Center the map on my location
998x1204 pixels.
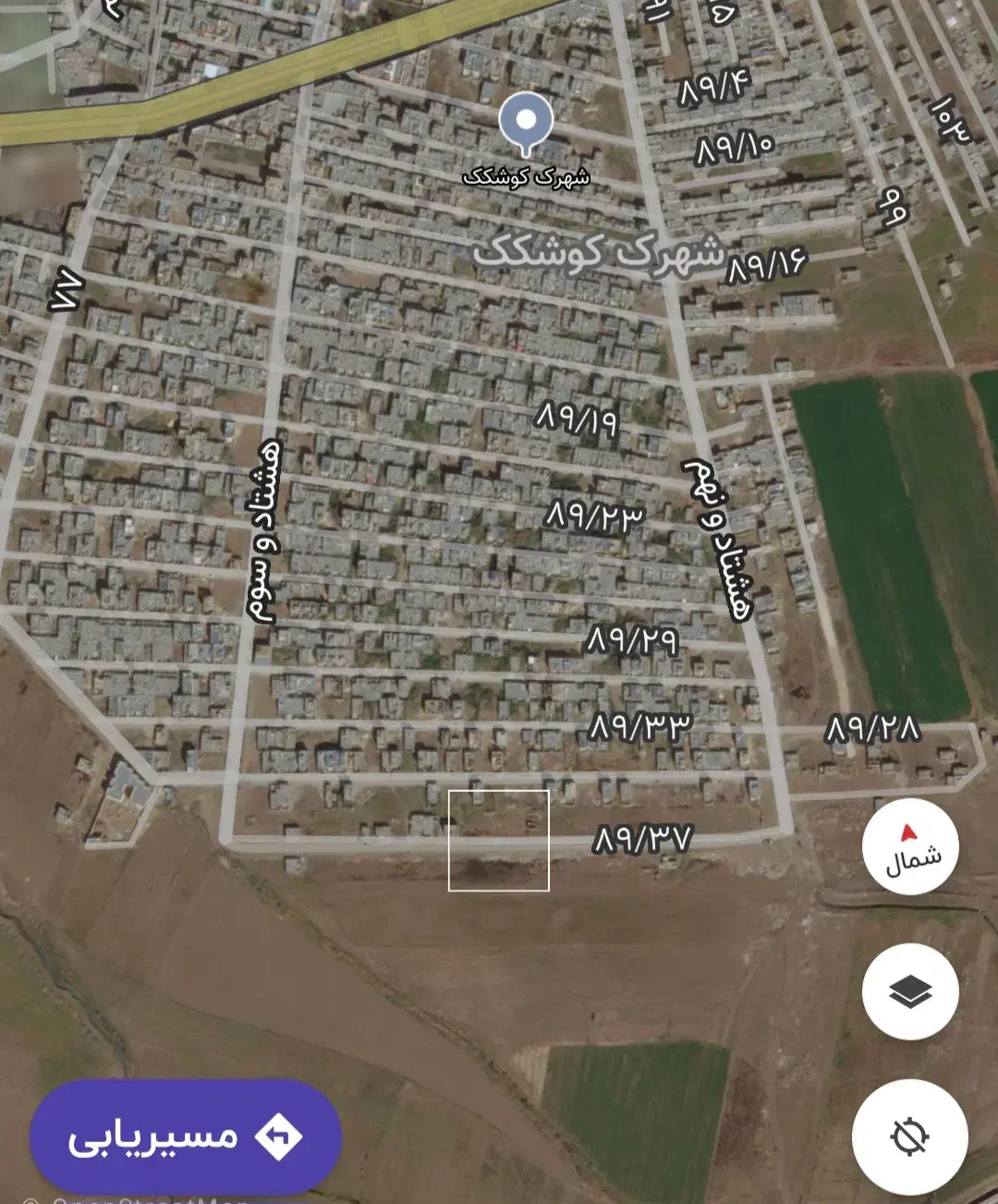tap(909, 1137)
